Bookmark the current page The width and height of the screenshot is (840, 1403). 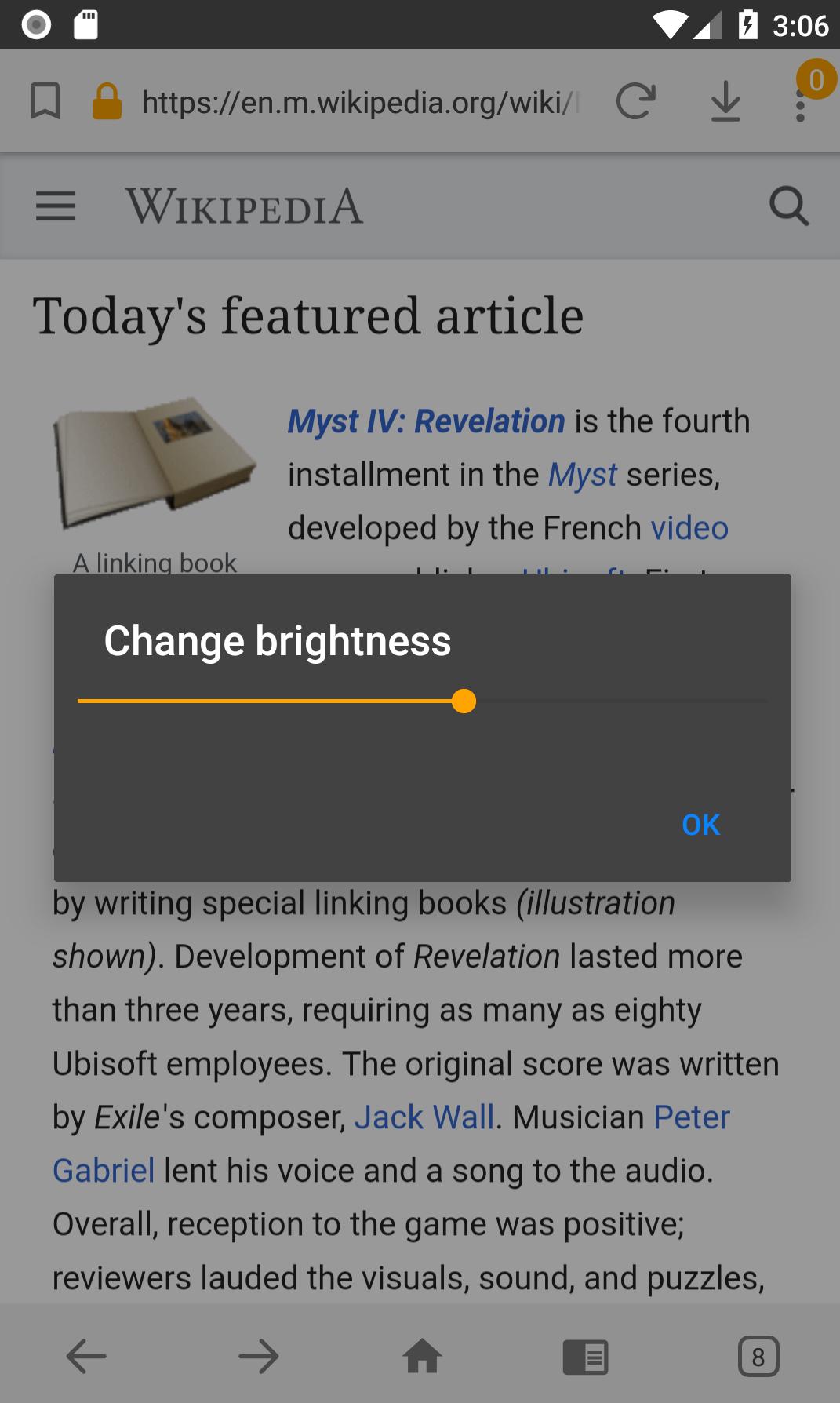click(x=45, y=102)
